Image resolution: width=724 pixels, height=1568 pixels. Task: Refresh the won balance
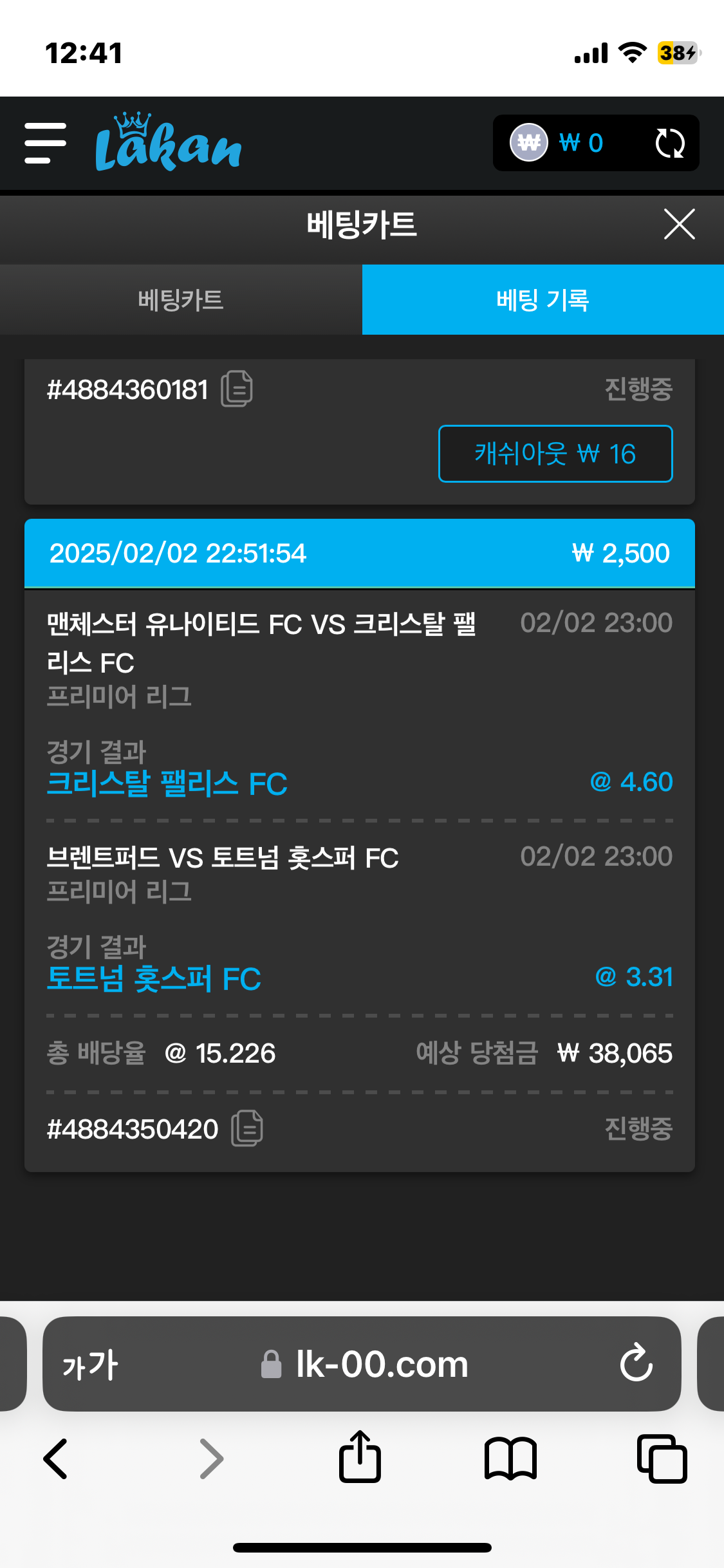[669, 143]
